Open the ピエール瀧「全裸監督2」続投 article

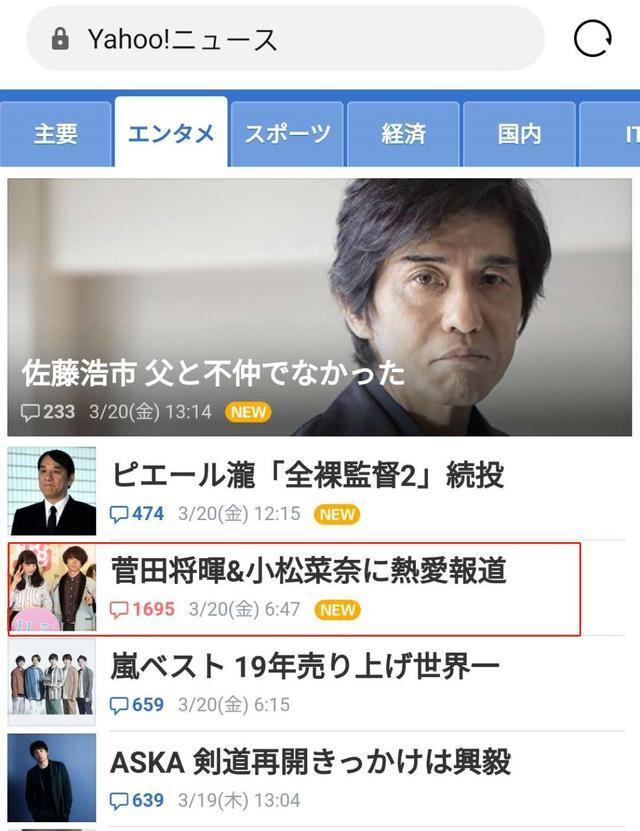tap(316, 491)
